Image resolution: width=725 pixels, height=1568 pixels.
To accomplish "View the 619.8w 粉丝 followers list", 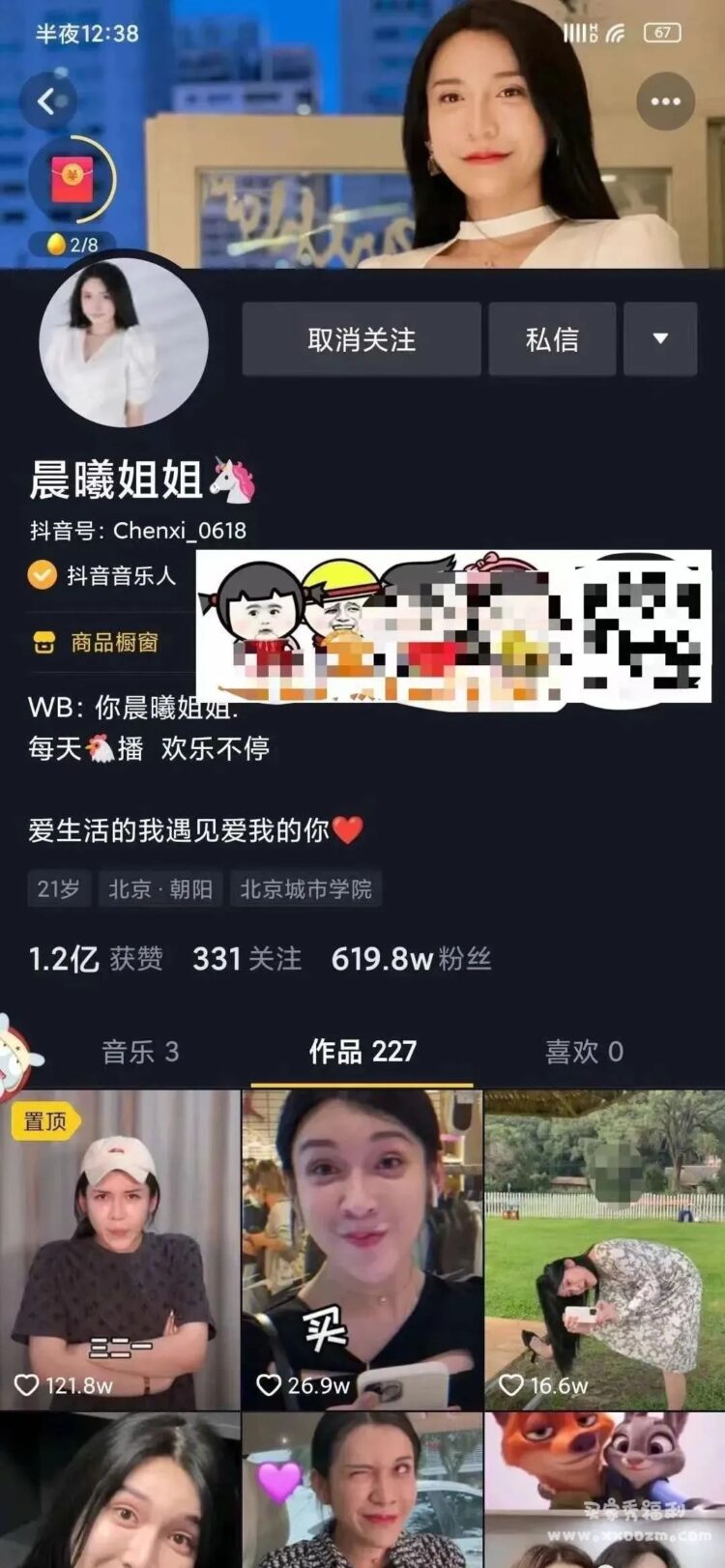I will coord(411,959).
